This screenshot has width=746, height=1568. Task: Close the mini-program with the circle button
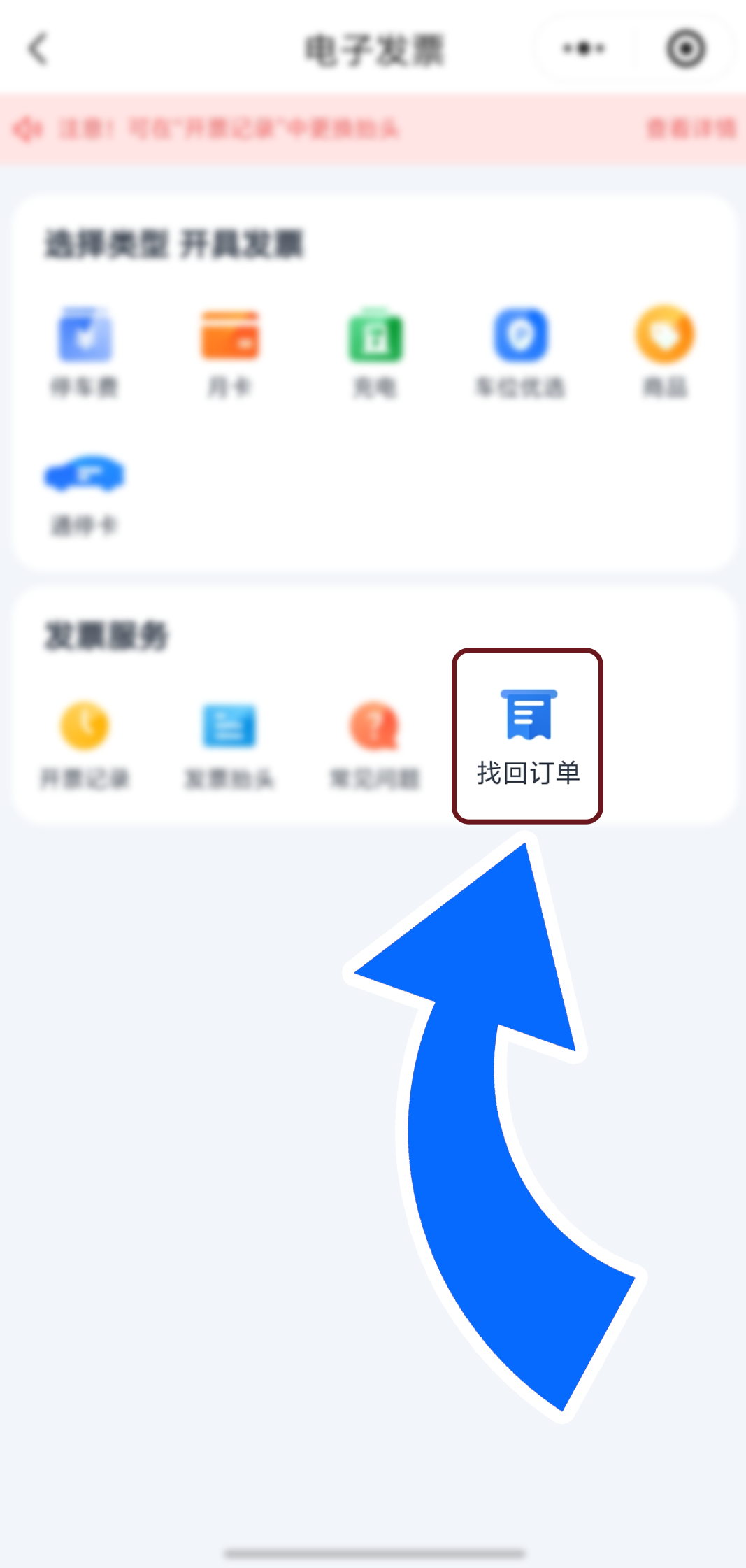685,48
